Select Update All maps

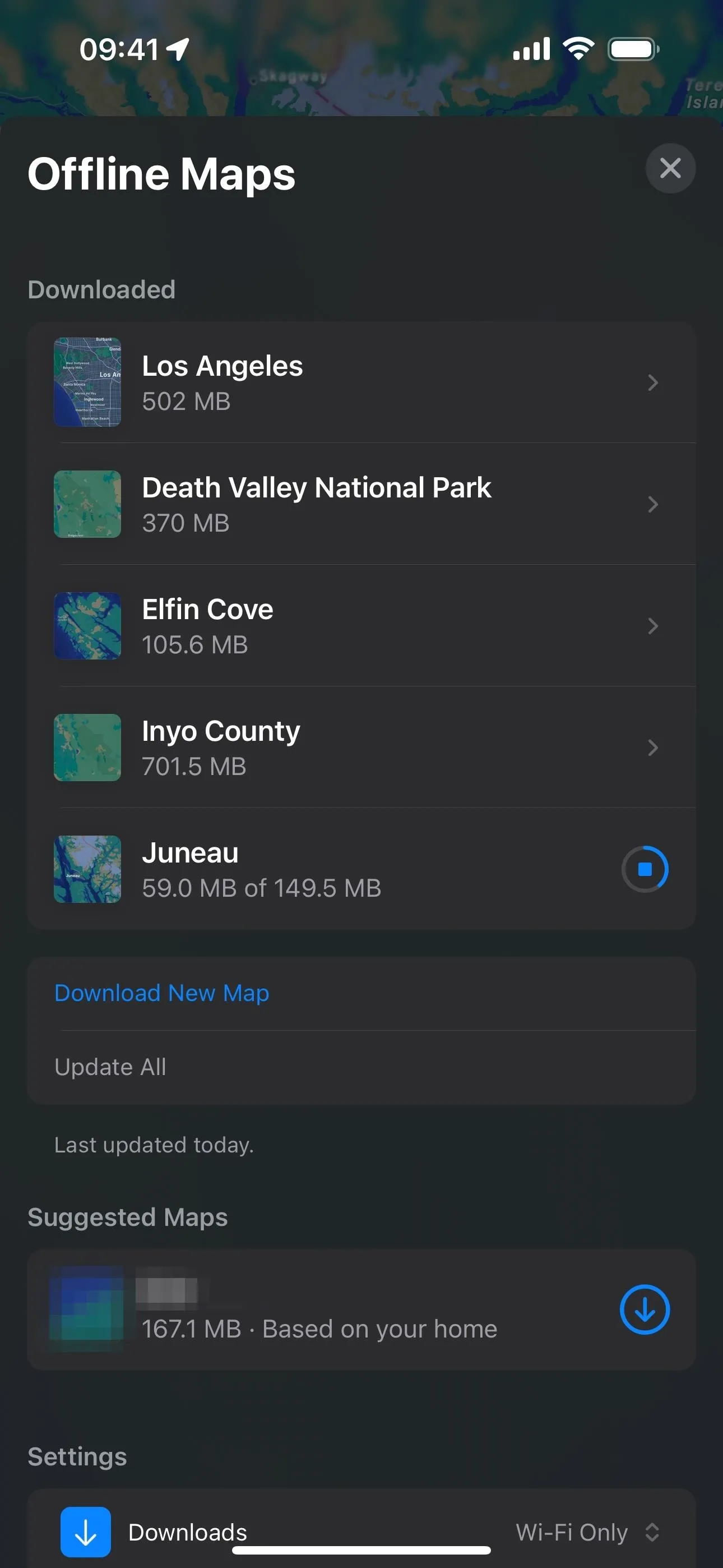pyautogui.click(x=361, y=1068)
